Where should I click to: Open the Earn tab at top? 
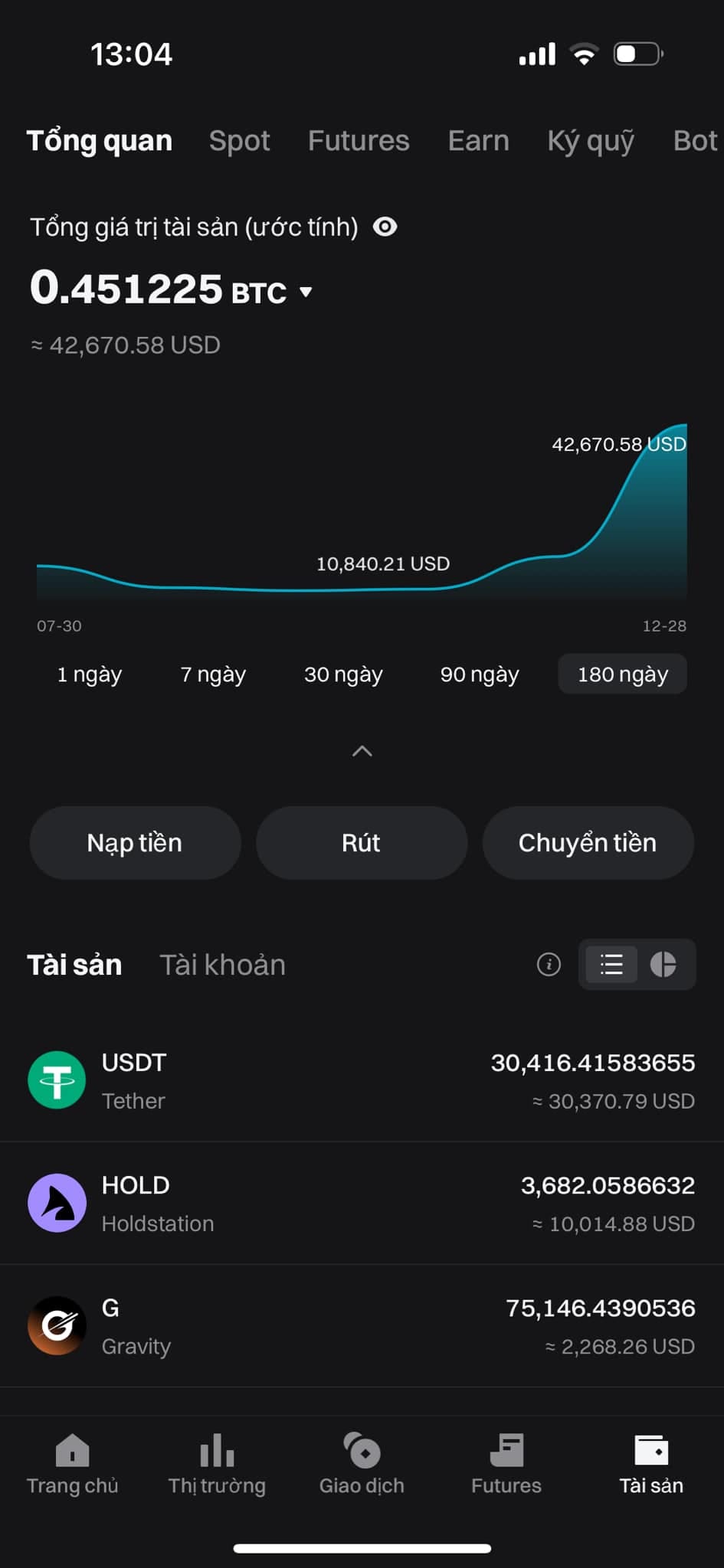[x=478, y=141]
